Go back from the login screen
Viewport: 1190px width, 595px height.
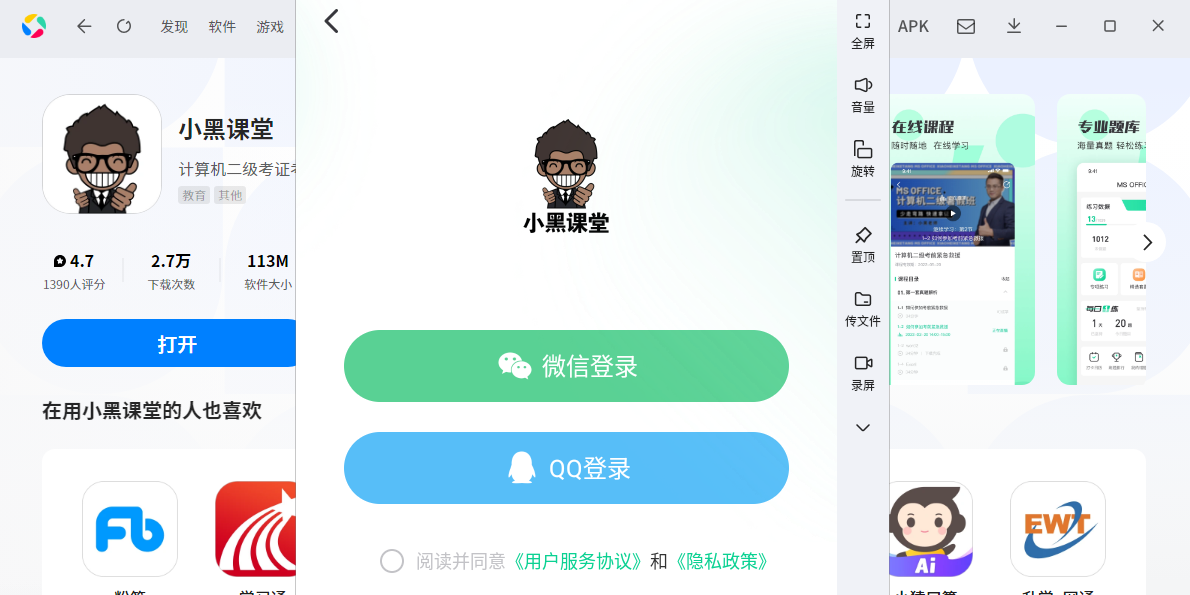pos(332,21)
